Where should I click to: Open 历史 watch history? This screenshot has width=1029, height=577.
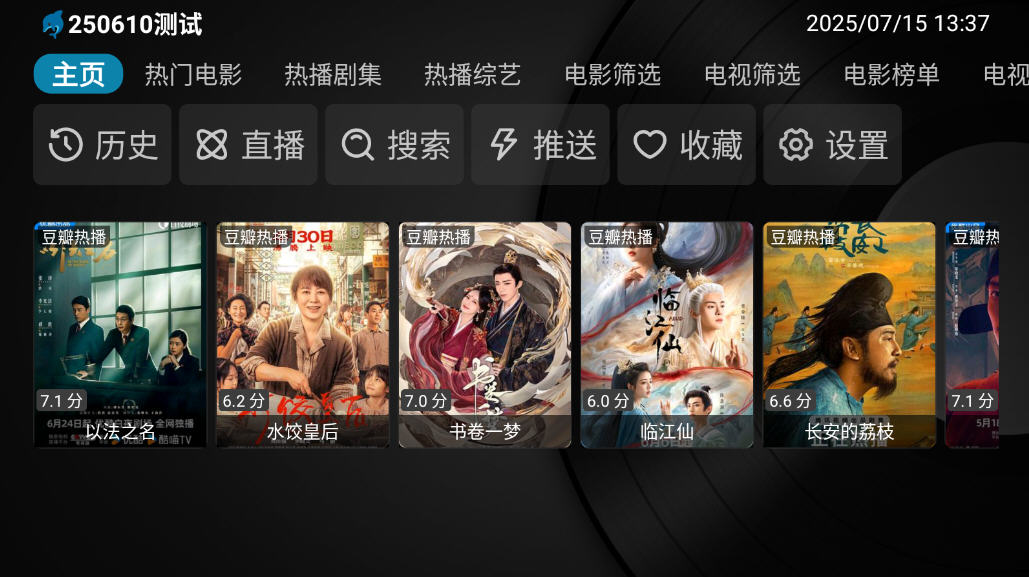tap(104, 145)
